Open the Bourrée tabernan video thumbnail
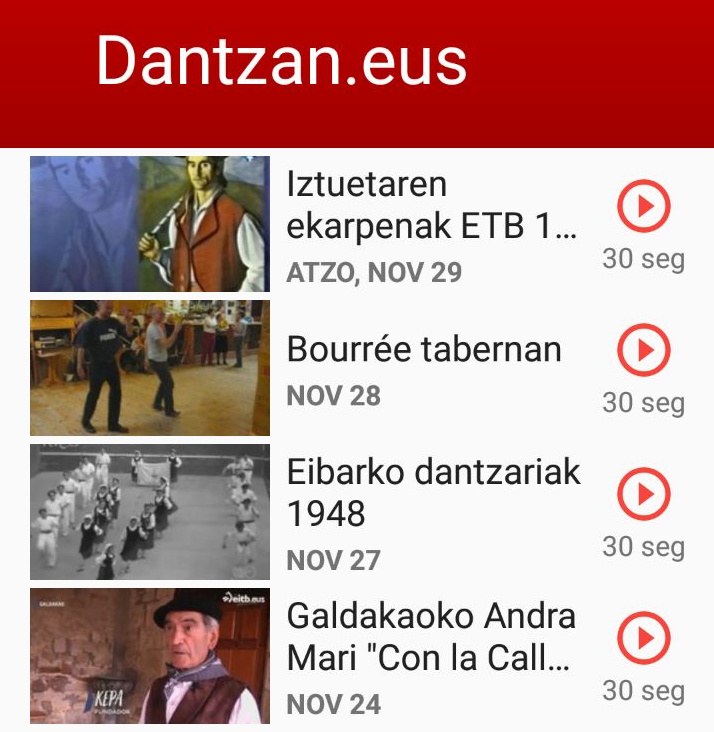This screenshot has height=732, width=714. coord(150,368)
